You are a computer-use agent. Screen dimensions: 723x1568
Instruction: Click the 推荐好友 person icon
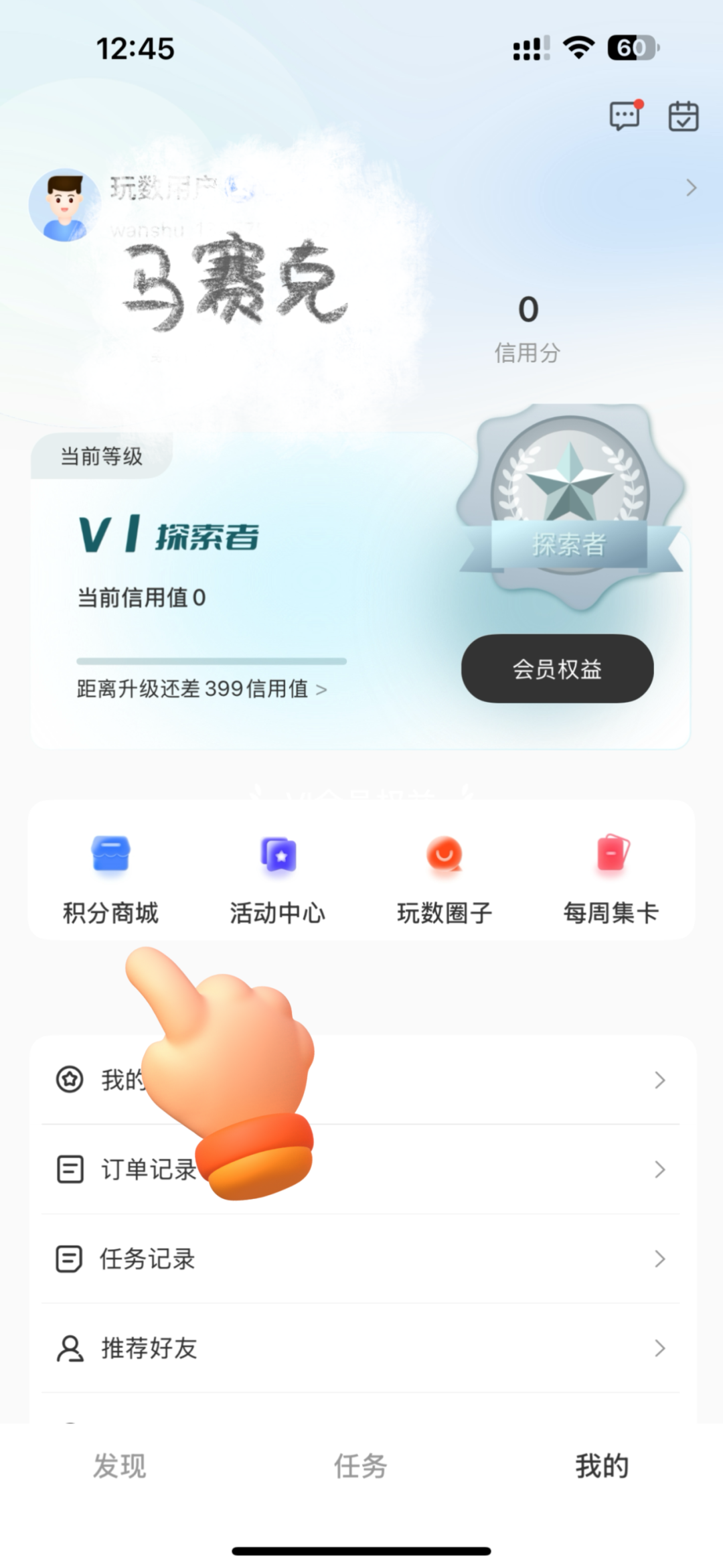(69, 1348)
